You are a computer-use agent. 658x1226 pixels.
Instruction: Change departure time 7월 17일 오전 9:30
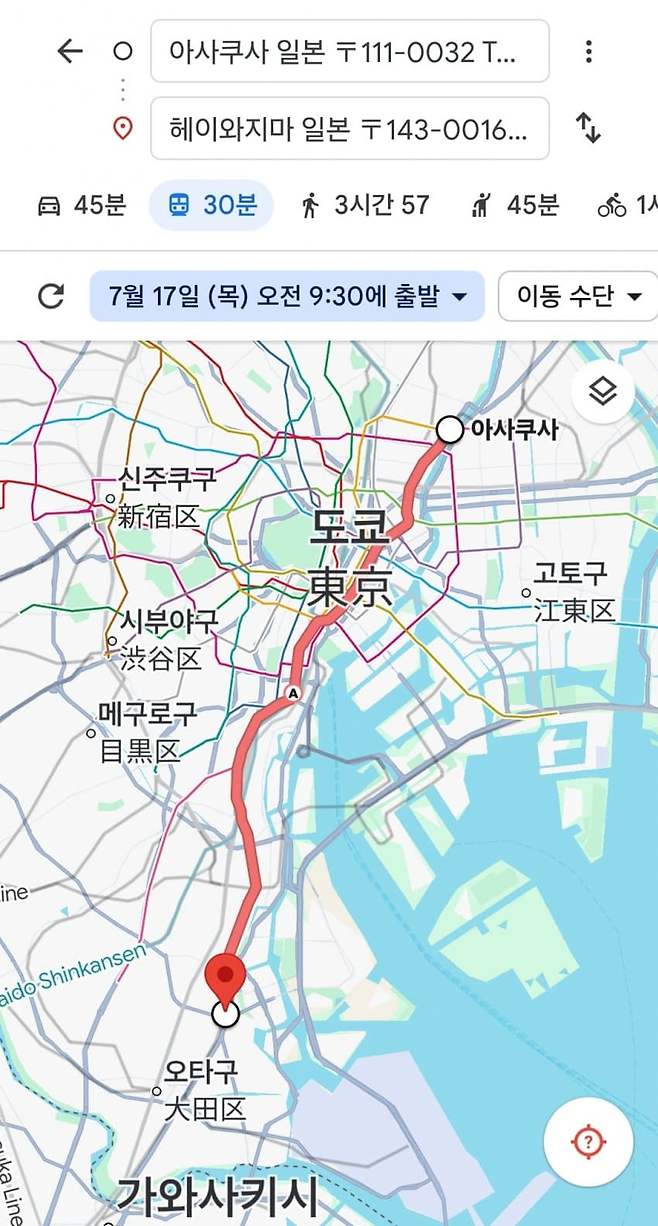point(287,296)
